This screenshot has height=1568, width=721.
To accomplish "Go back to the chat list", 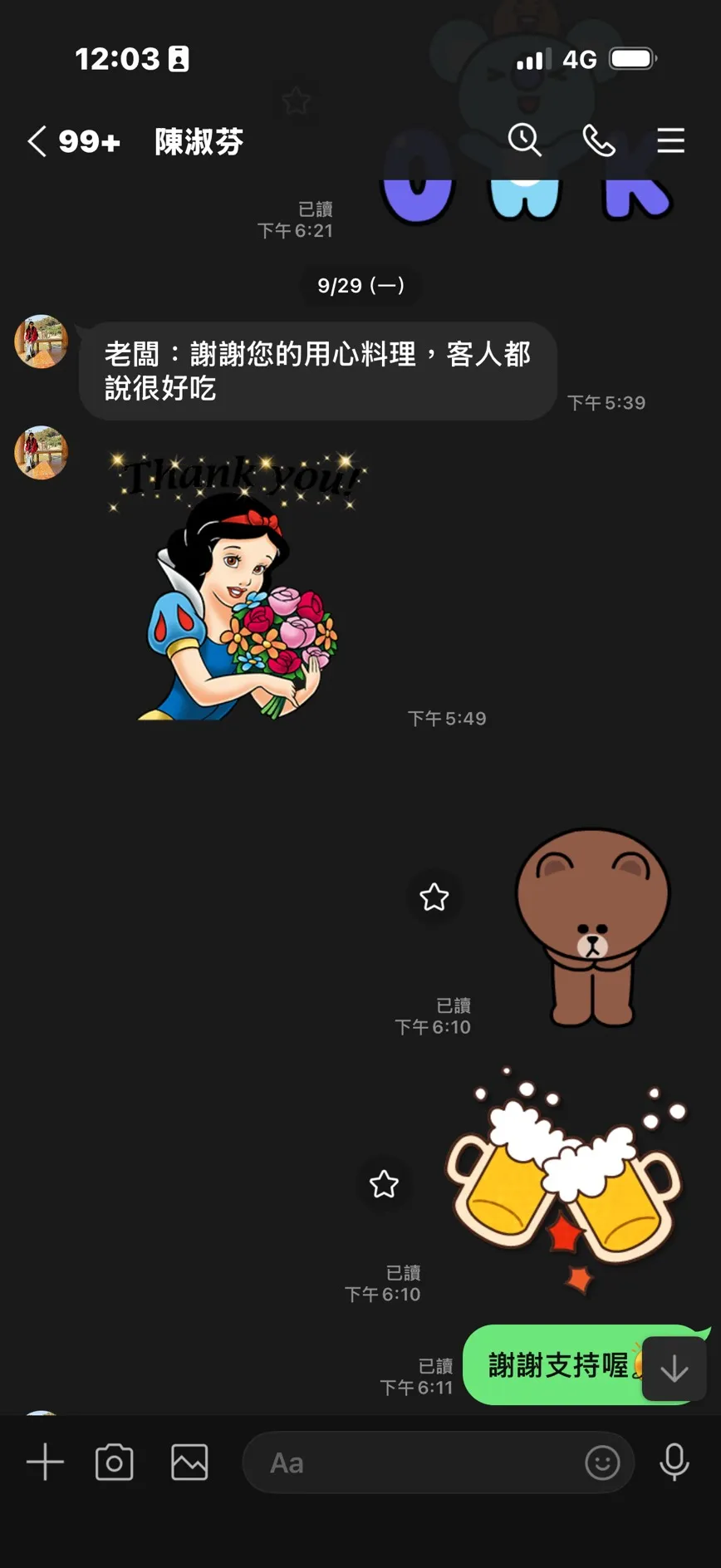I will click(x=37, y=141).
